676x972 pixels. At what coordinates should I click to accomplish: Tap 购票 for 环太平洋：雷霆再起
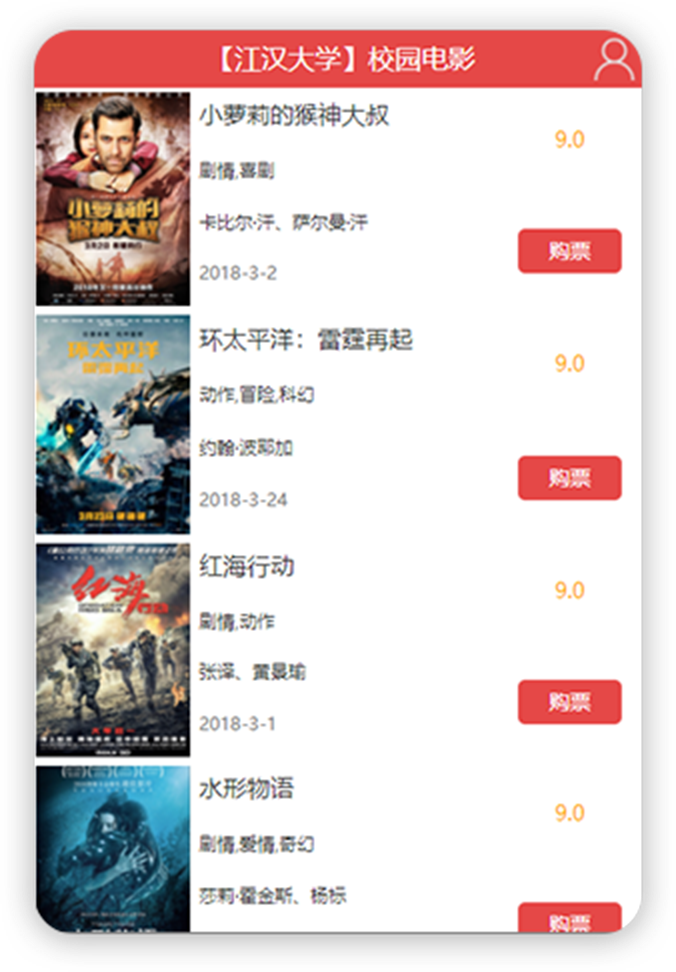(569, 478)
